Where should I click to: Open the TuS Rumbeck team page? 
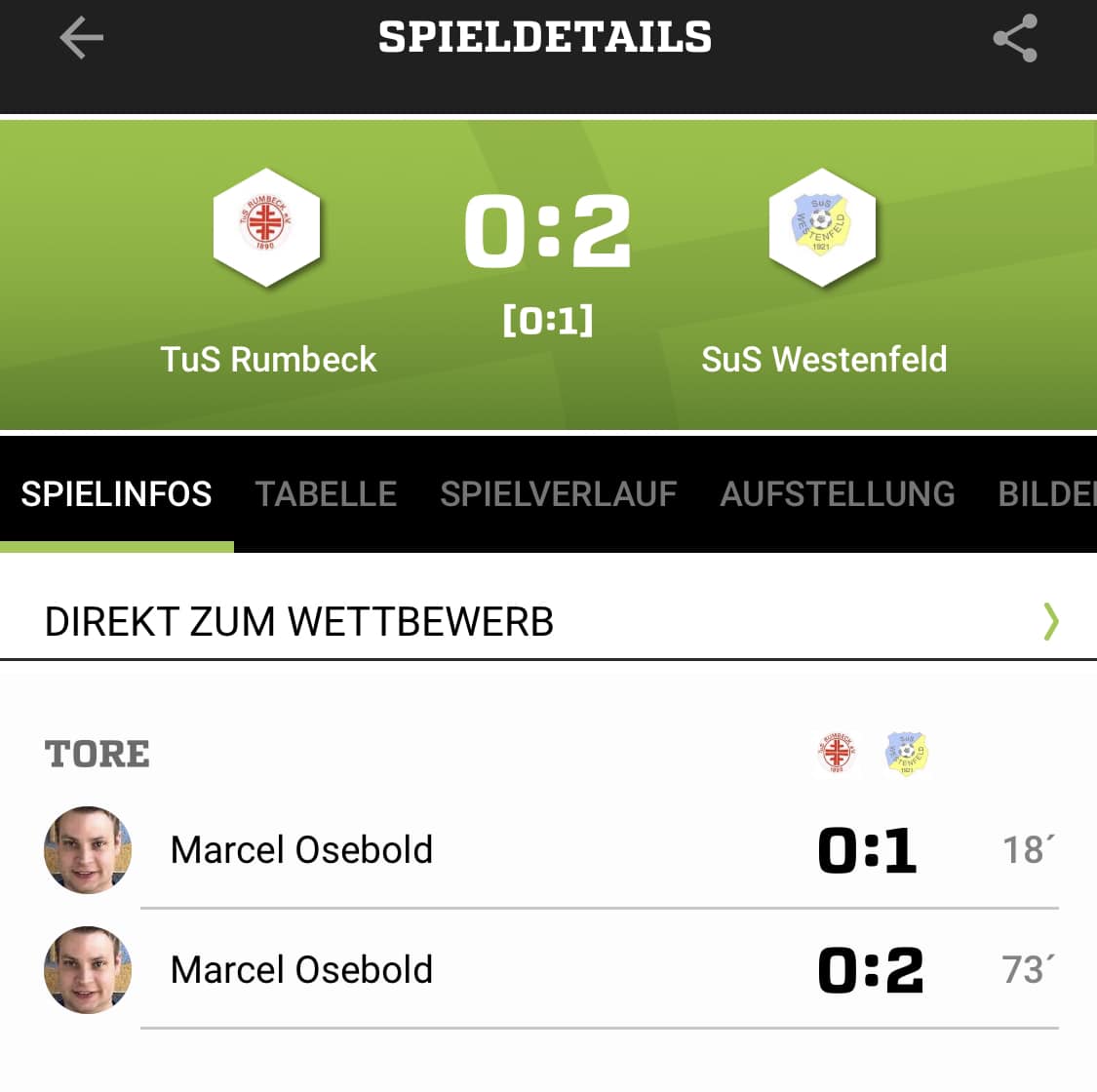[267, 228]
